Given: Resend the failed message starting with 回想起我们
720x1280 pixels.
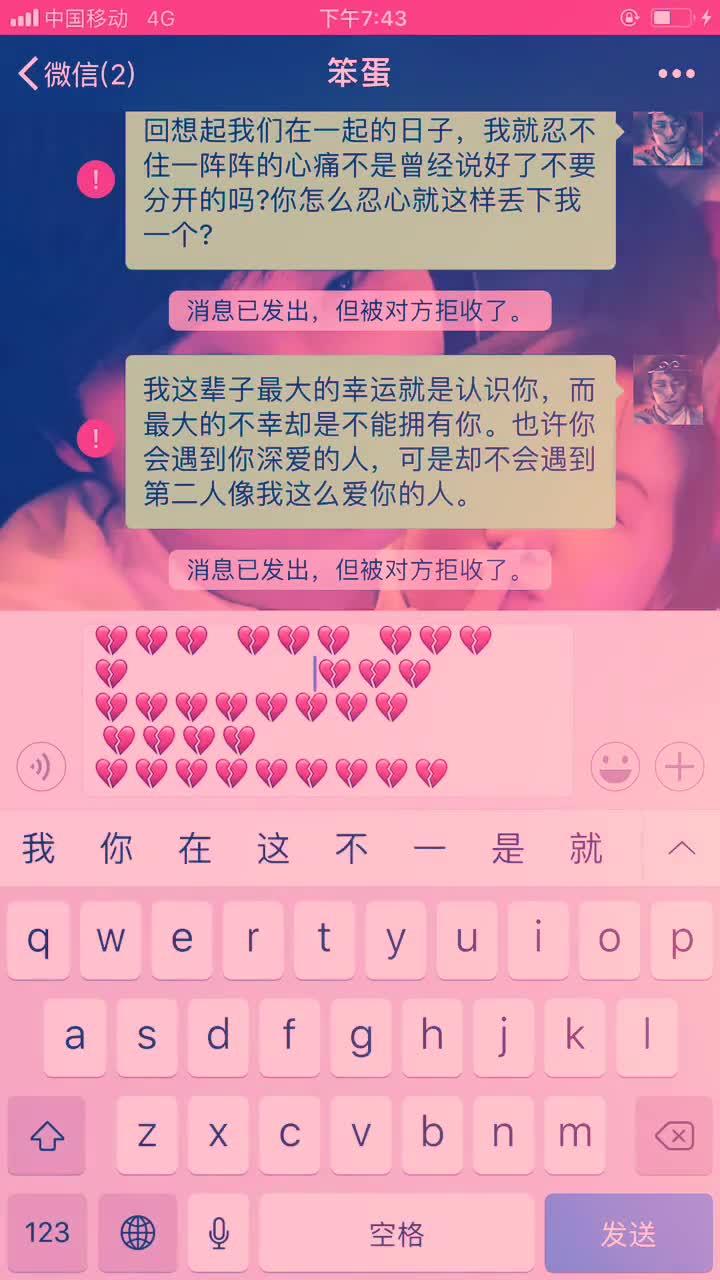Looking at the screenshot, I should (96, 179).
